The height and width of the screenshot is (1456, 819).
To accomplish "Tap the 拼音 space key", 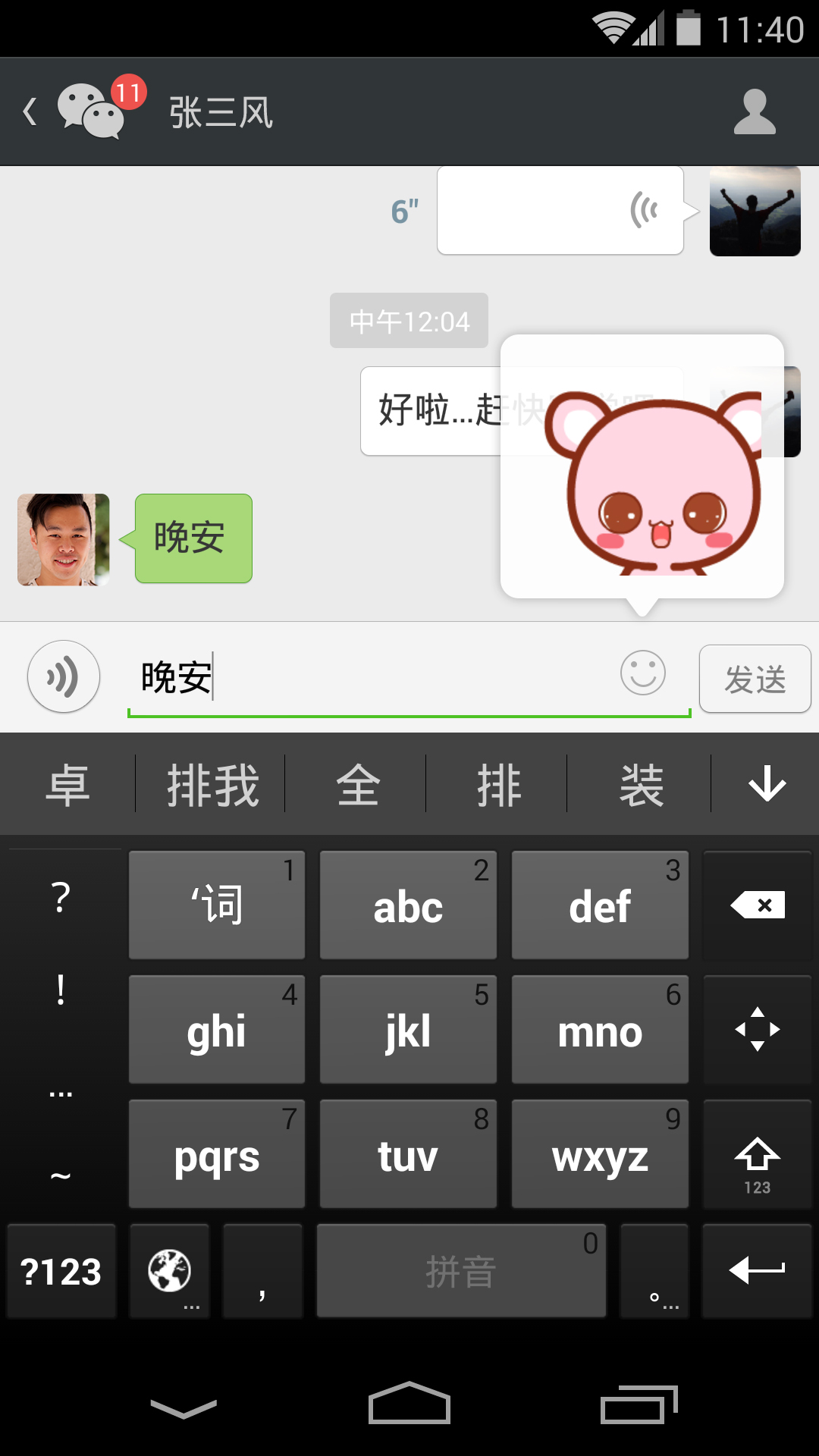I will 461,1272.
